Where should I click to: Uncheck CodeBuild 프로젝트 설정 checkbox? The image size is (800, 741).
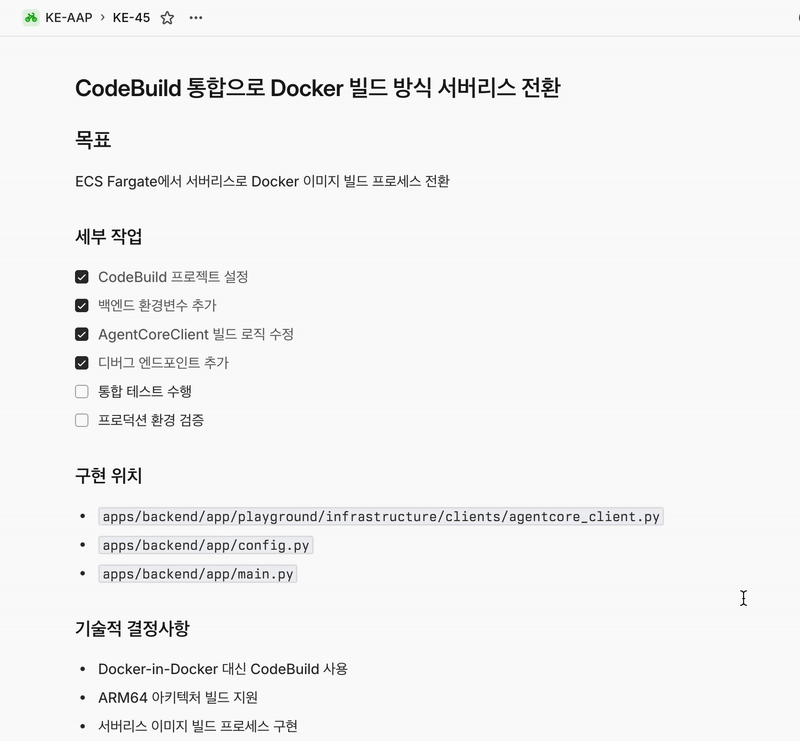coord(82,276)
